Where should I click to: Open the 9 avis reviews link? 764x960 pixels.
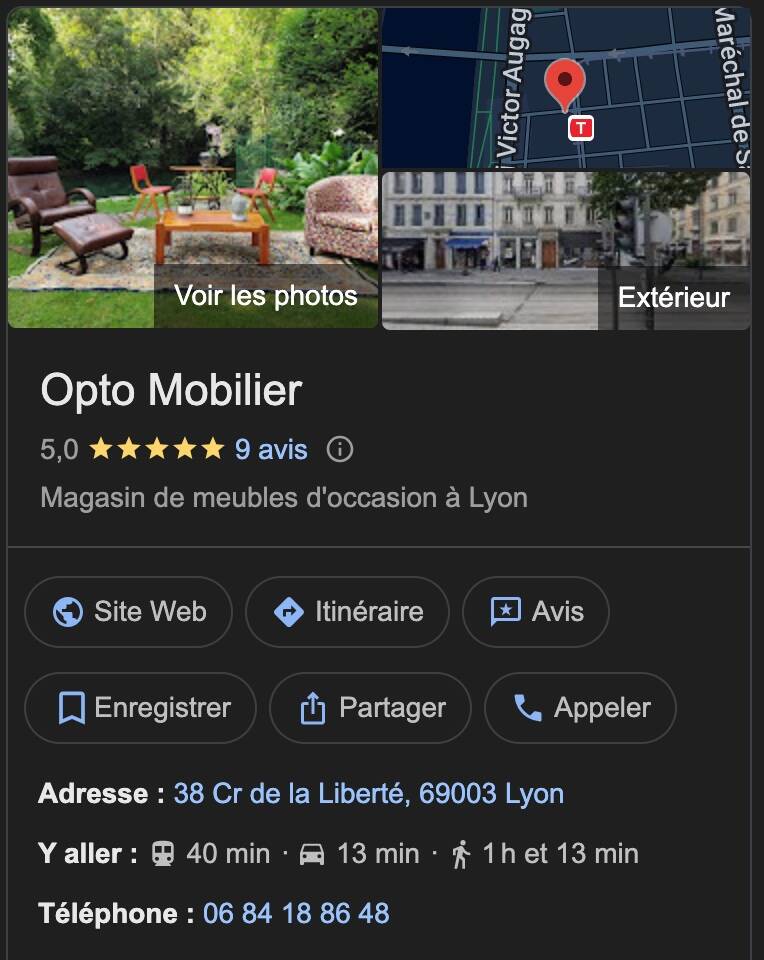[x=271, y=449]
